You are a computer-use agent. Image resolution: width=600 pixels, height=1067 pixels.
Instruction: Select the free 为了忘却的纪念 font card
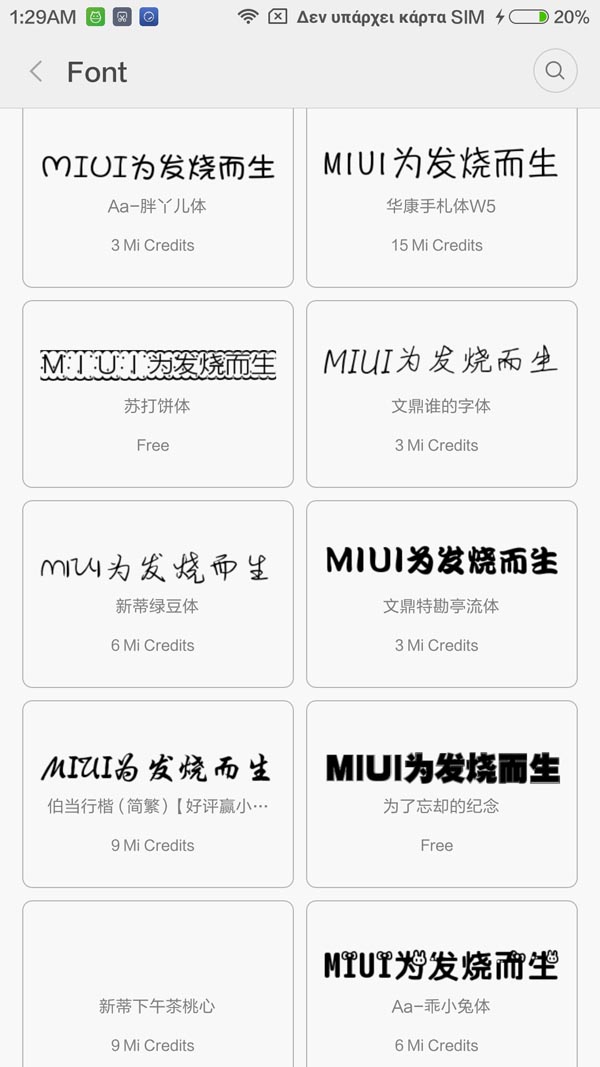pos(441,794)
